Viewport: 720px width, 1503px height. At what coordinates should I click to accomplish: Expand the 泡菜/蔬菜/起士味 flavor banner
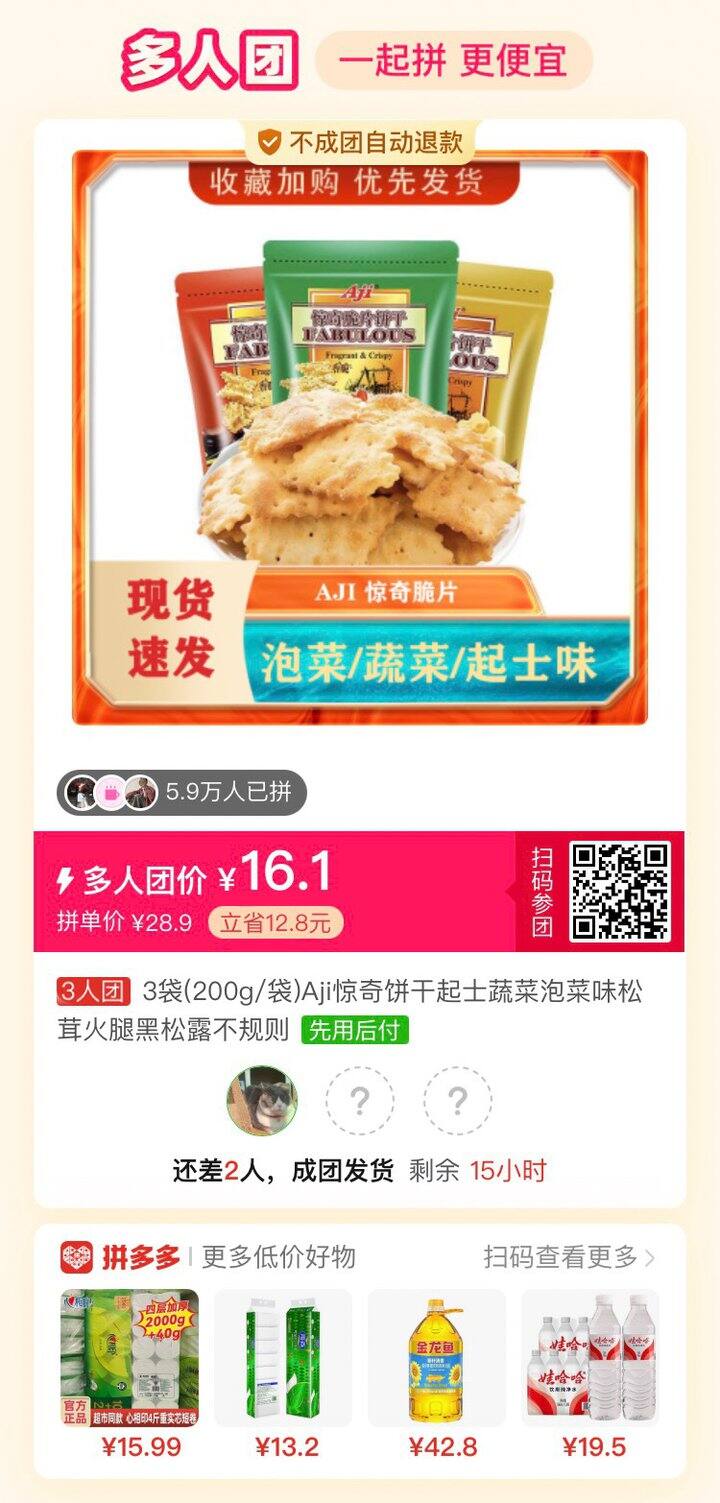tap(430, 659)
